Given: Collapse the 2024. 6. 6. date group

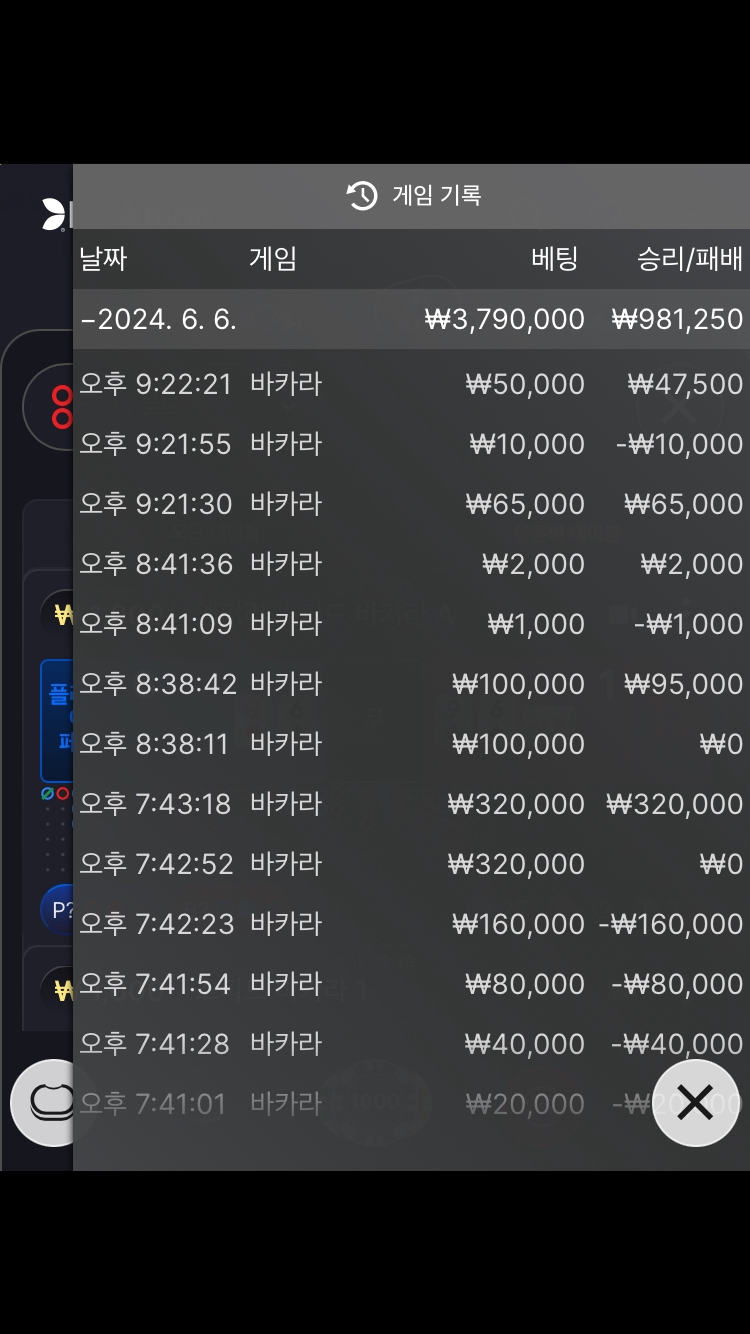Looking at the screenshot, I should pos(411,319).
